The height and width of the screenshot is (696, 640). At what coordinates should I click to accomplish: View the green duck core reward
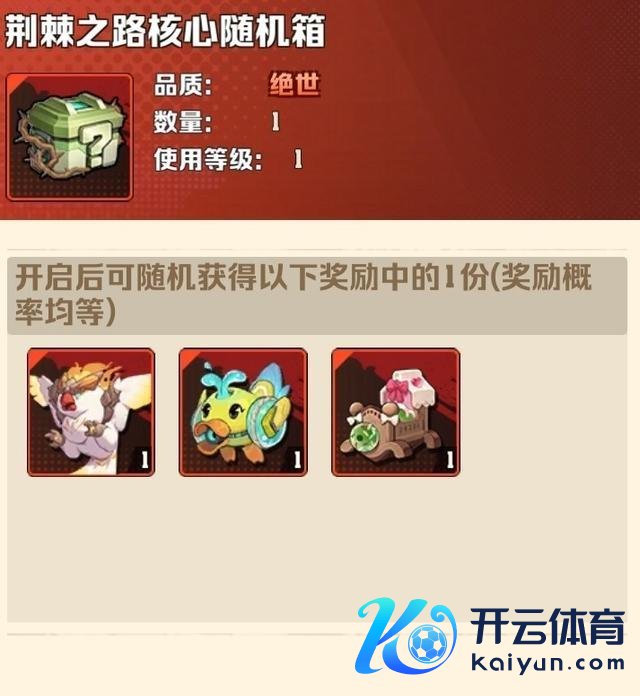click(243, 412)
